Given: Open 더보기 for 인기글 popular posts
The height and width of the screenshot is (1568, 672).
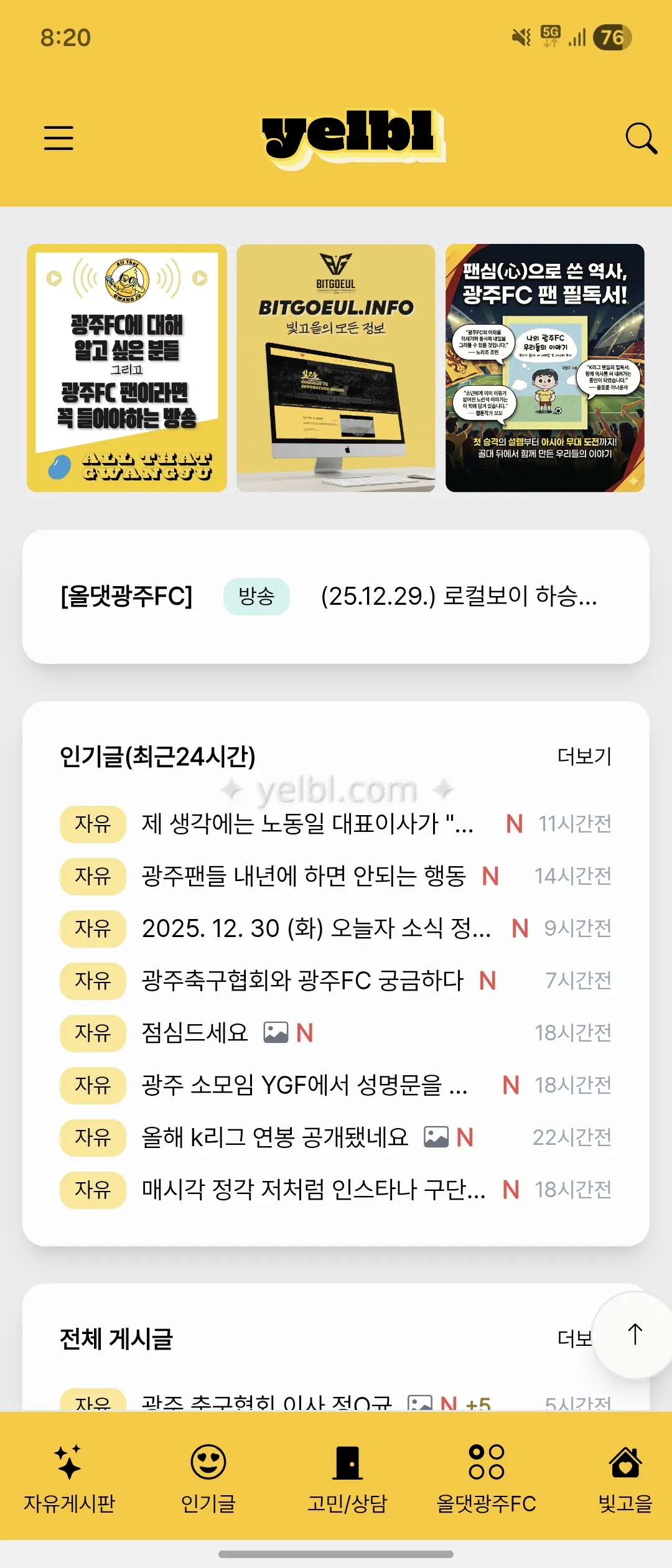Looking at the screenshot, I should (584, 758).
